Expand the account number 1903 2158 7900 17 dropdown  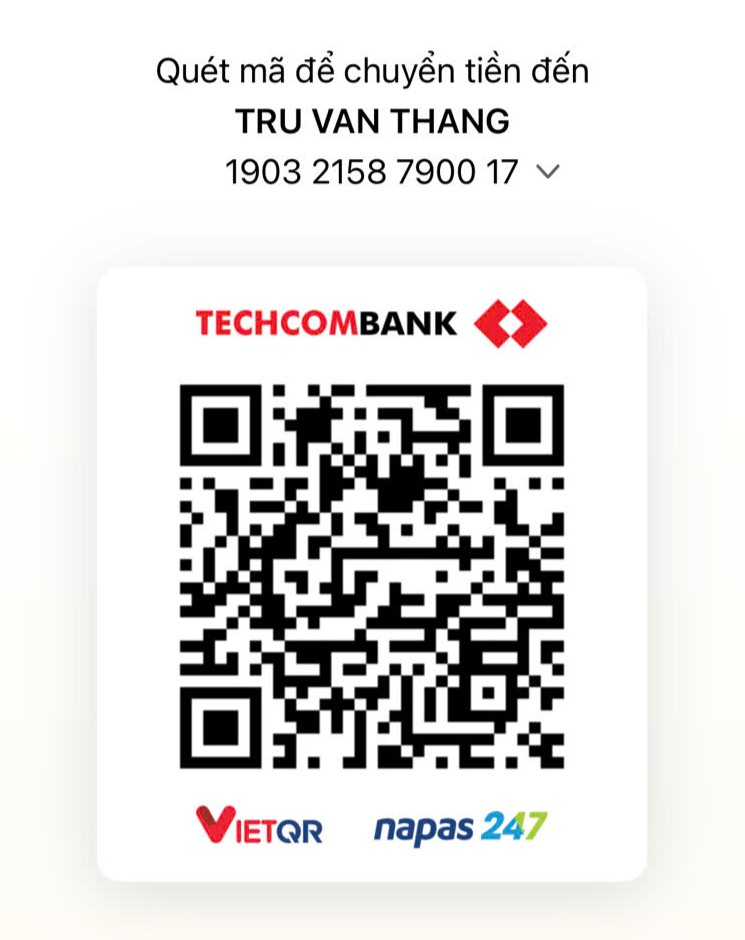pos(547,172)
